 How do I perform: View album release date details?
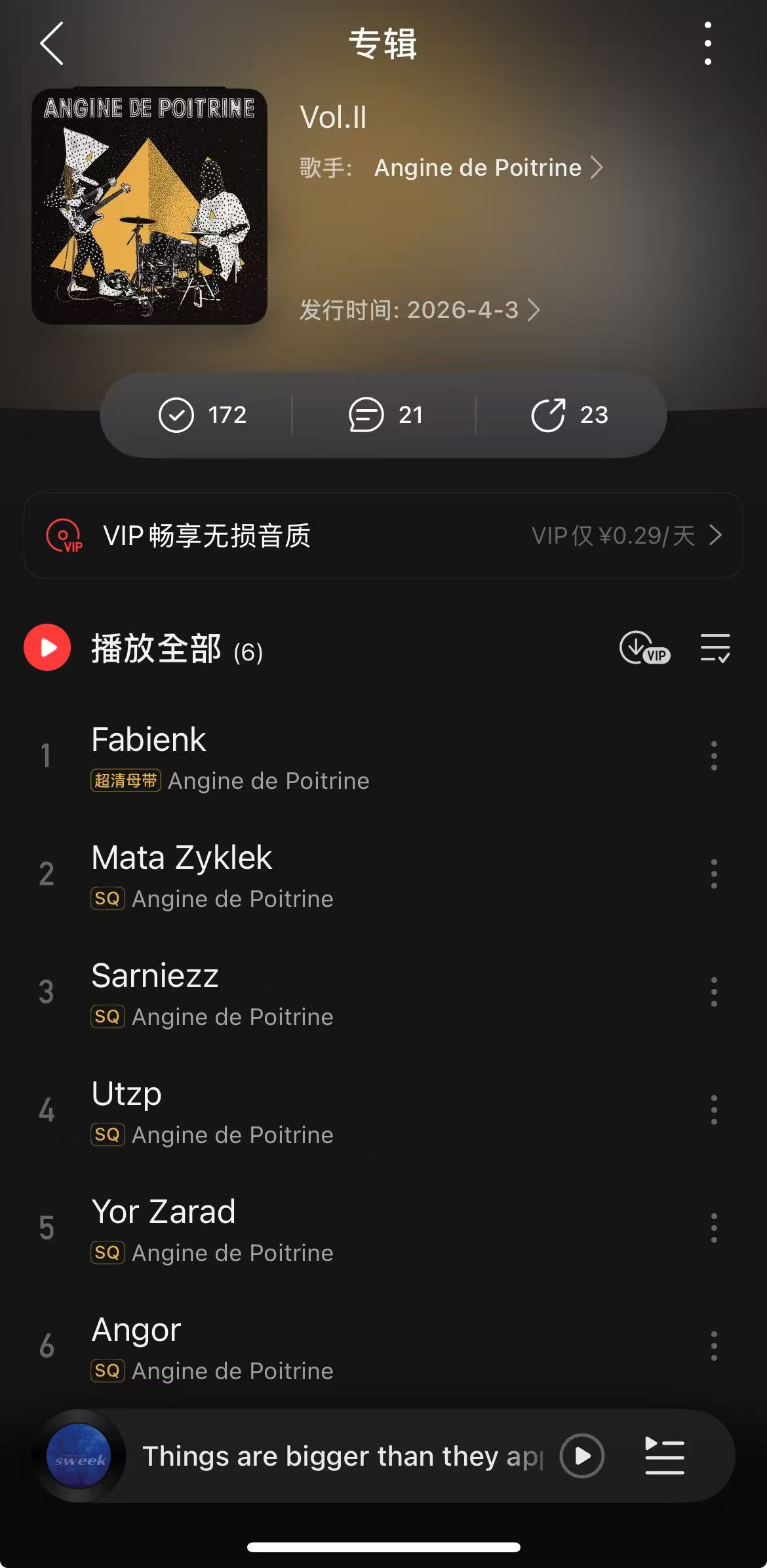[420, 310]
